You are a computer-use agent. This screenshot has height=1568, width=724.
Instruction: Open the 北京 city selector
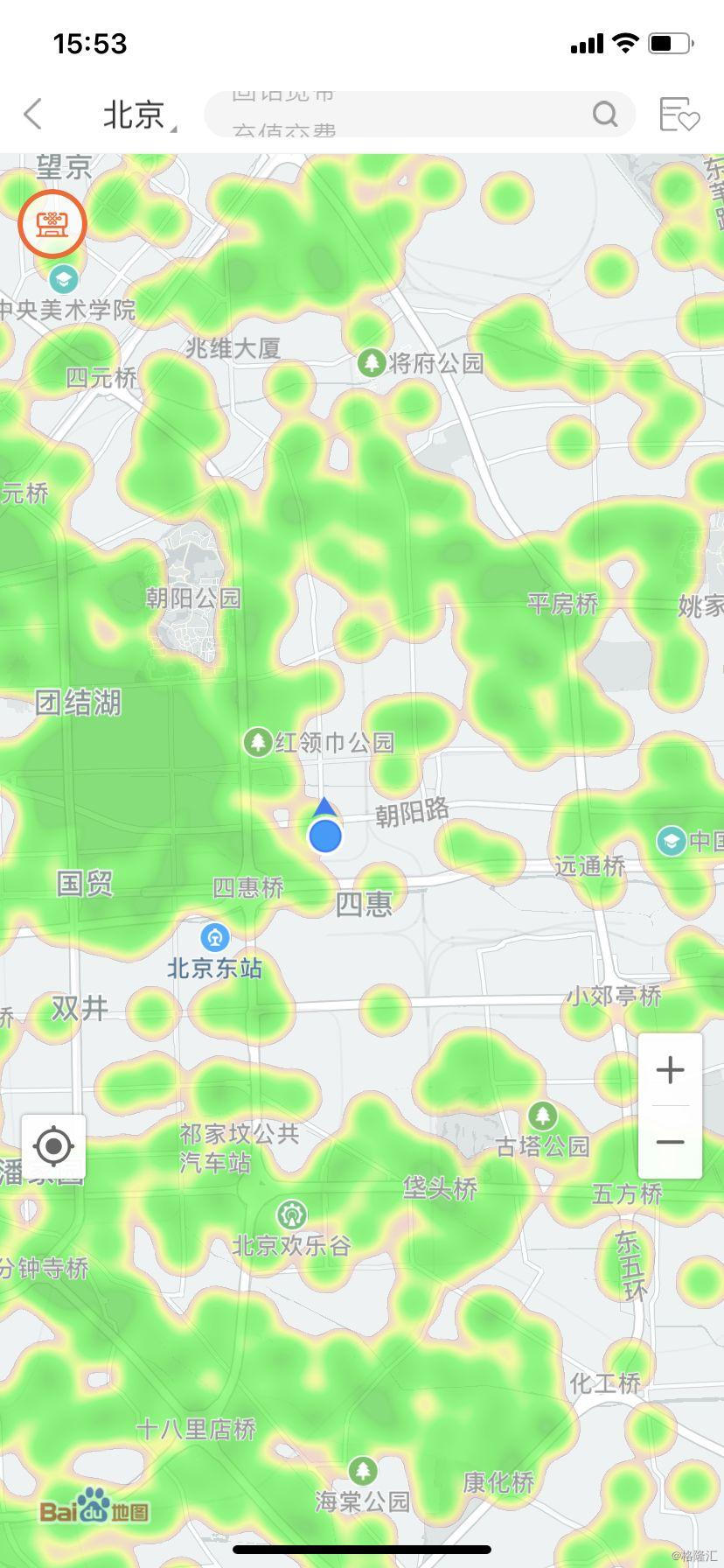pyautogui.click(x=138, y=115)
